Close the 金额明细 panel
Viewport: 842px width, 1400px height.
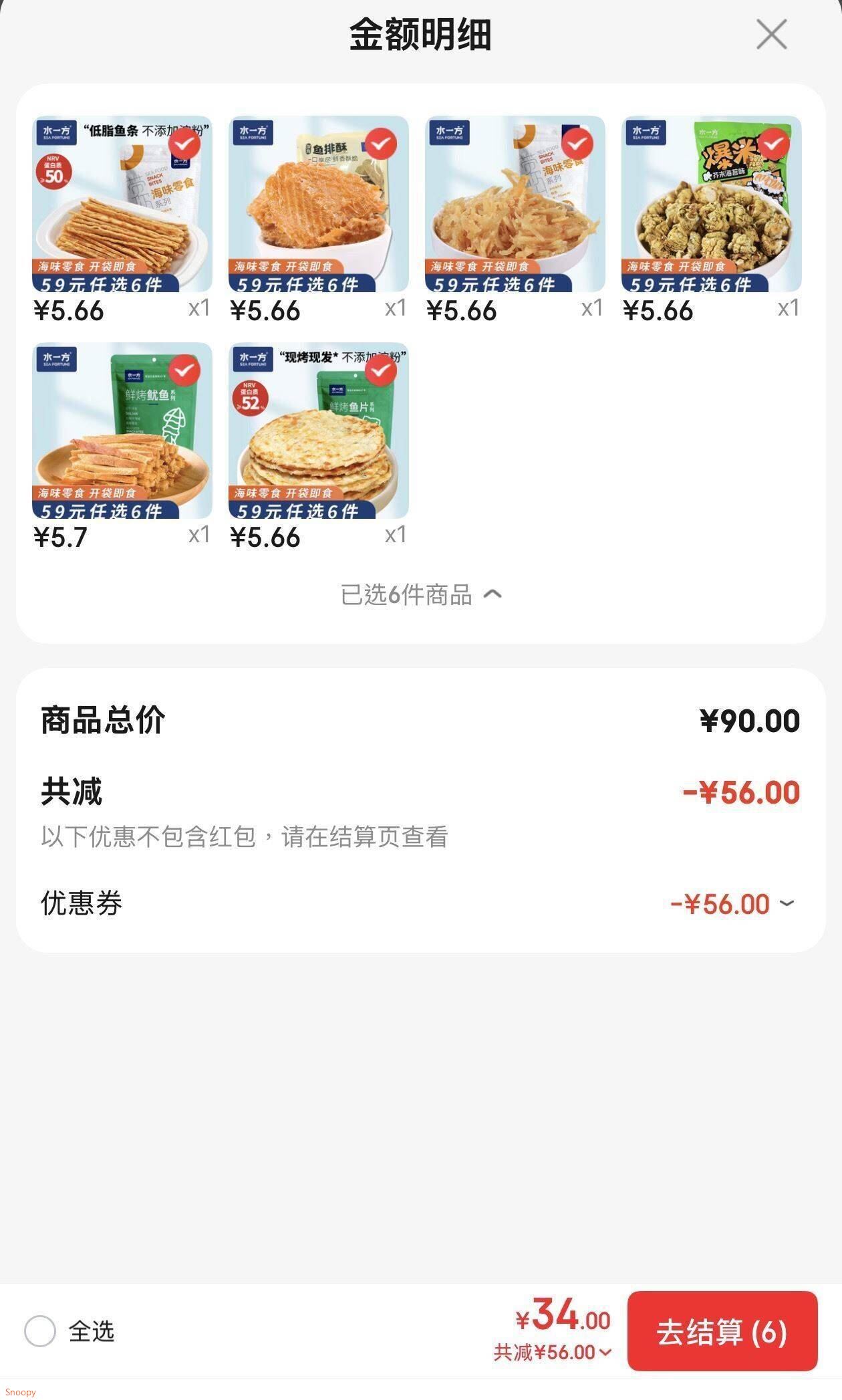[772, 34]
